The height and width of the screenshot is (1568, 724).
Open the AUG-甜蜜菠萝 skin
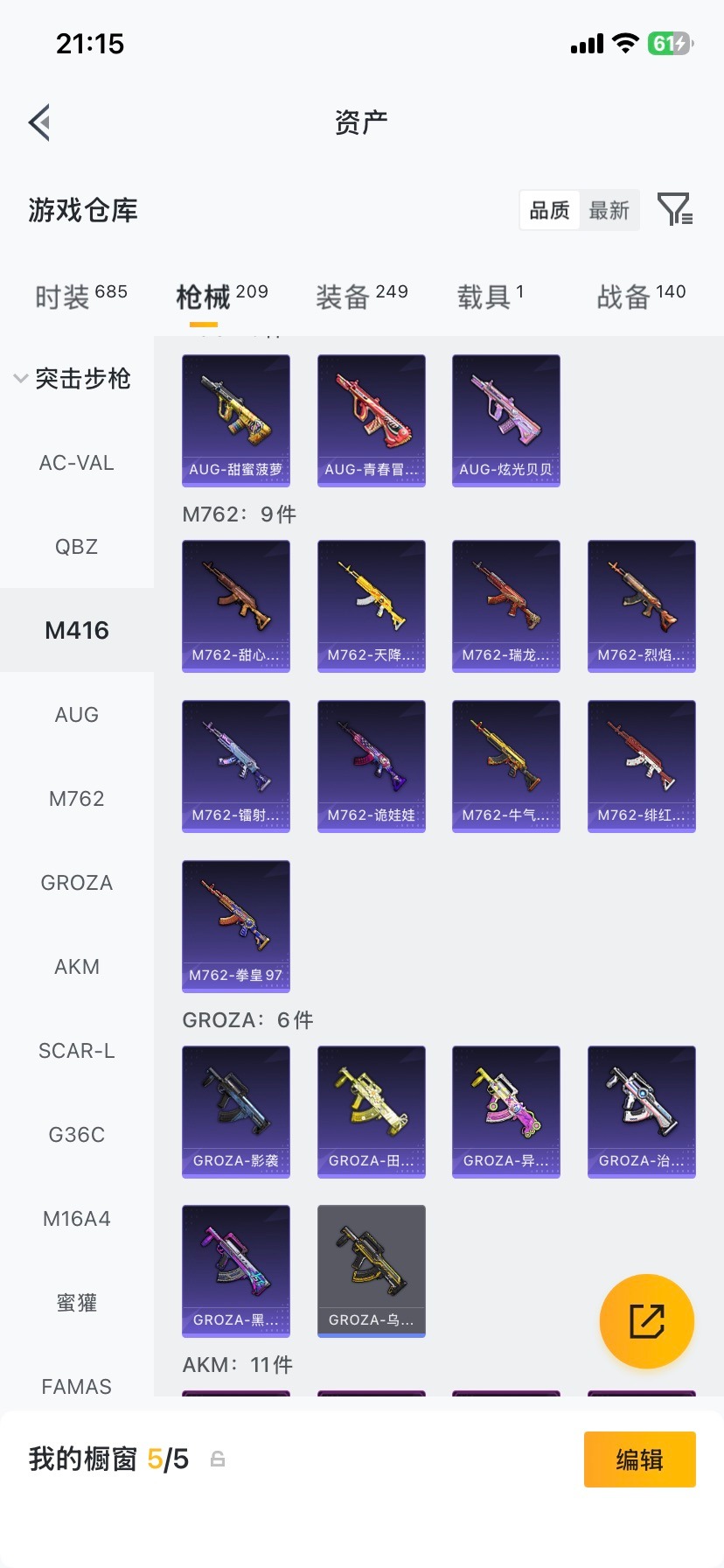236,420
